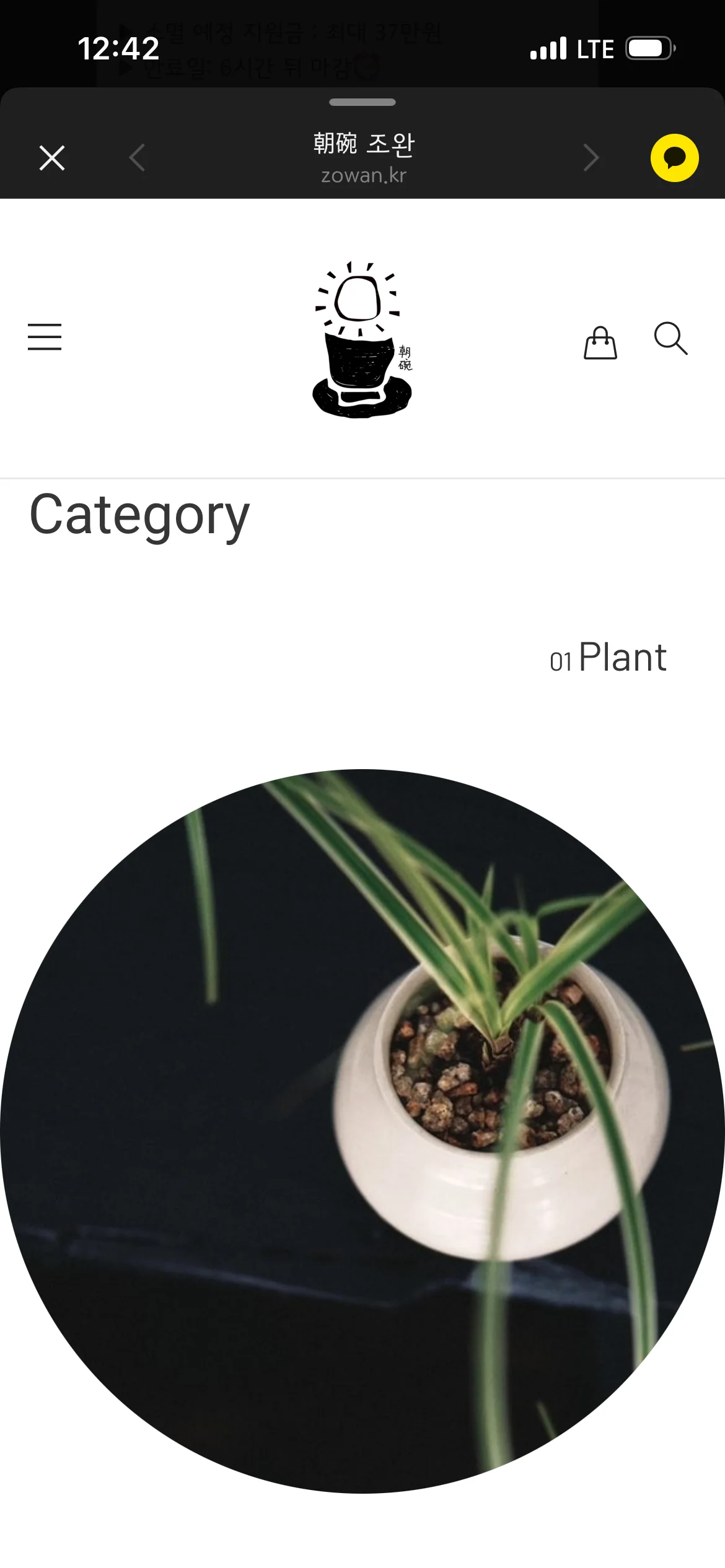Go forward to the next page
725x1568 pixels.
point(591,158)
